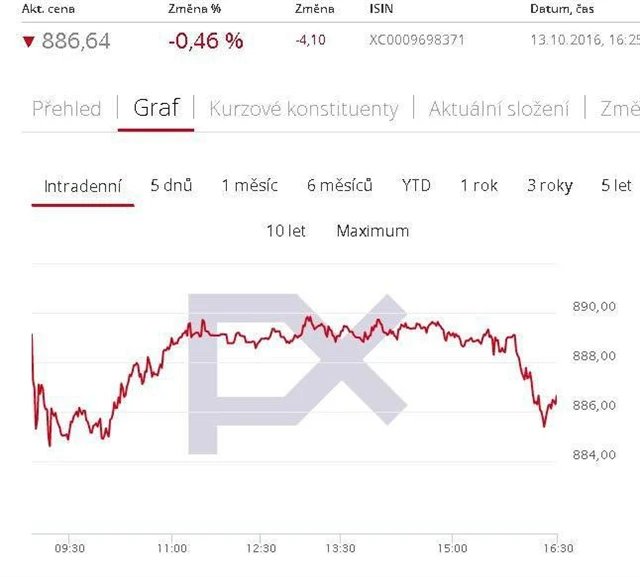This screenshot has width=640, height=577.
Task: Show the Maximum chart range
Action: pyautogui.click(x=373, y=231)
